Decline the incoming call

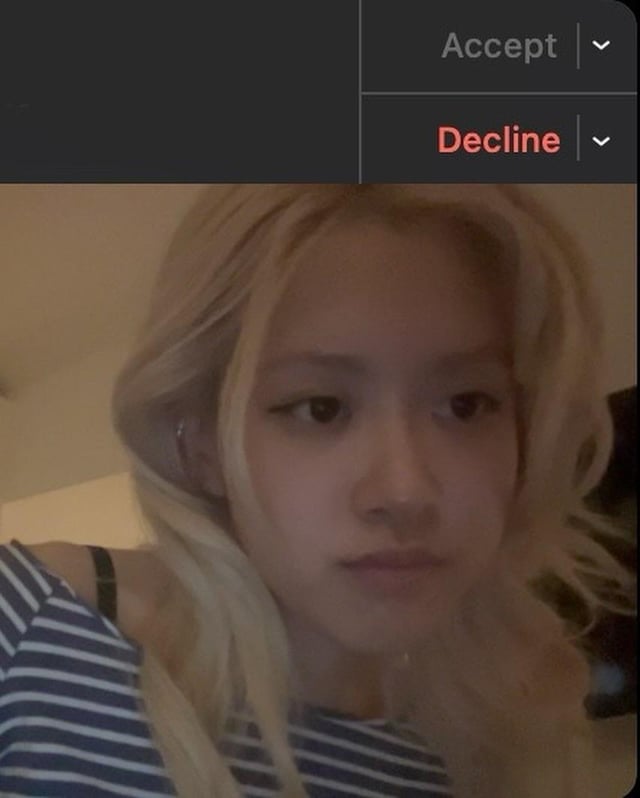[x=498, y=140]
